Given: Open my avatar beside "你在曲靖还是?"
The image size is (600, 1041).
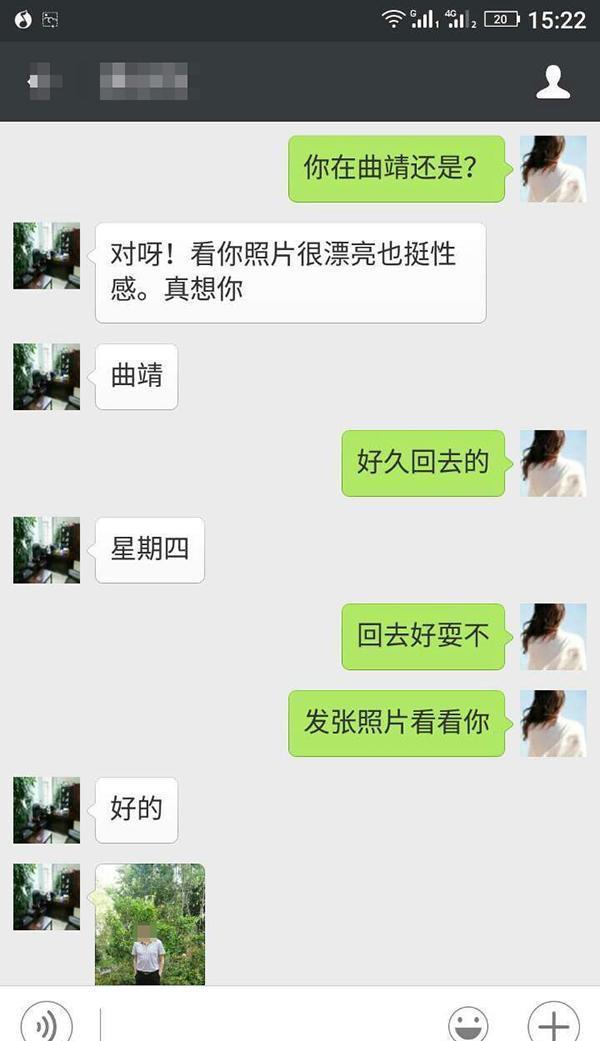Looking at the screenshot, I should pos(553,169).
